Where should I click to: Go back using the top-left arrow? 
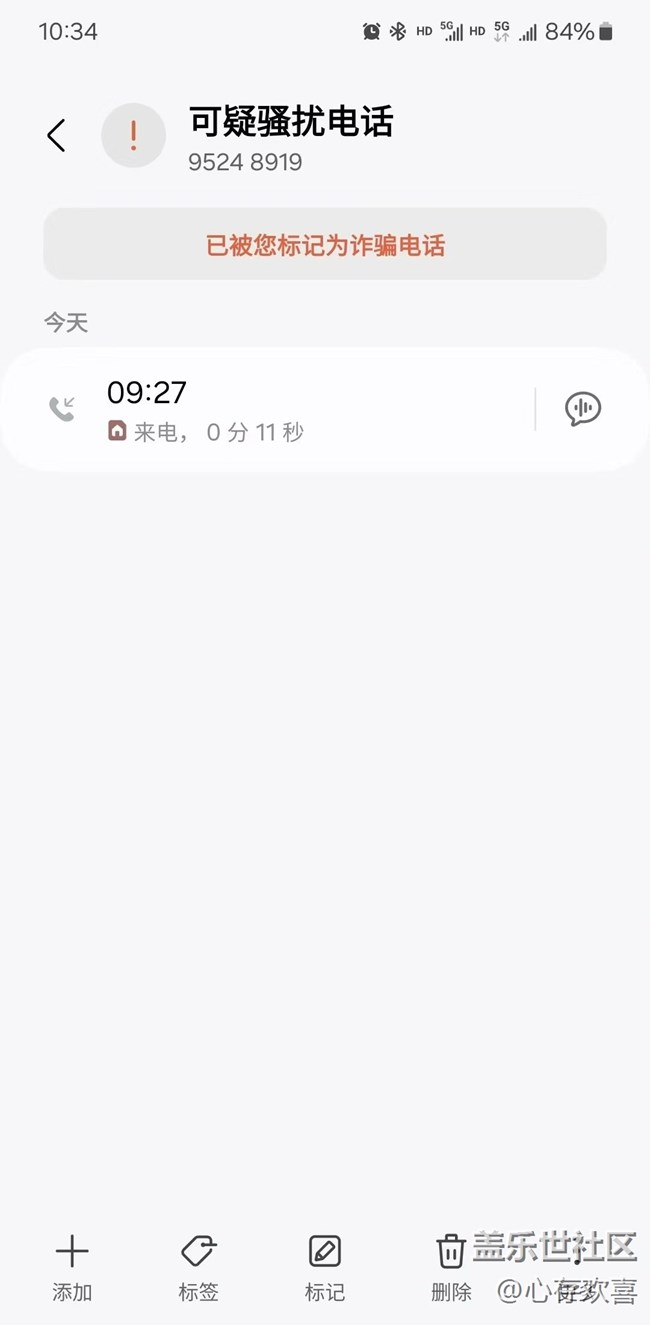[x=56, y=136]
